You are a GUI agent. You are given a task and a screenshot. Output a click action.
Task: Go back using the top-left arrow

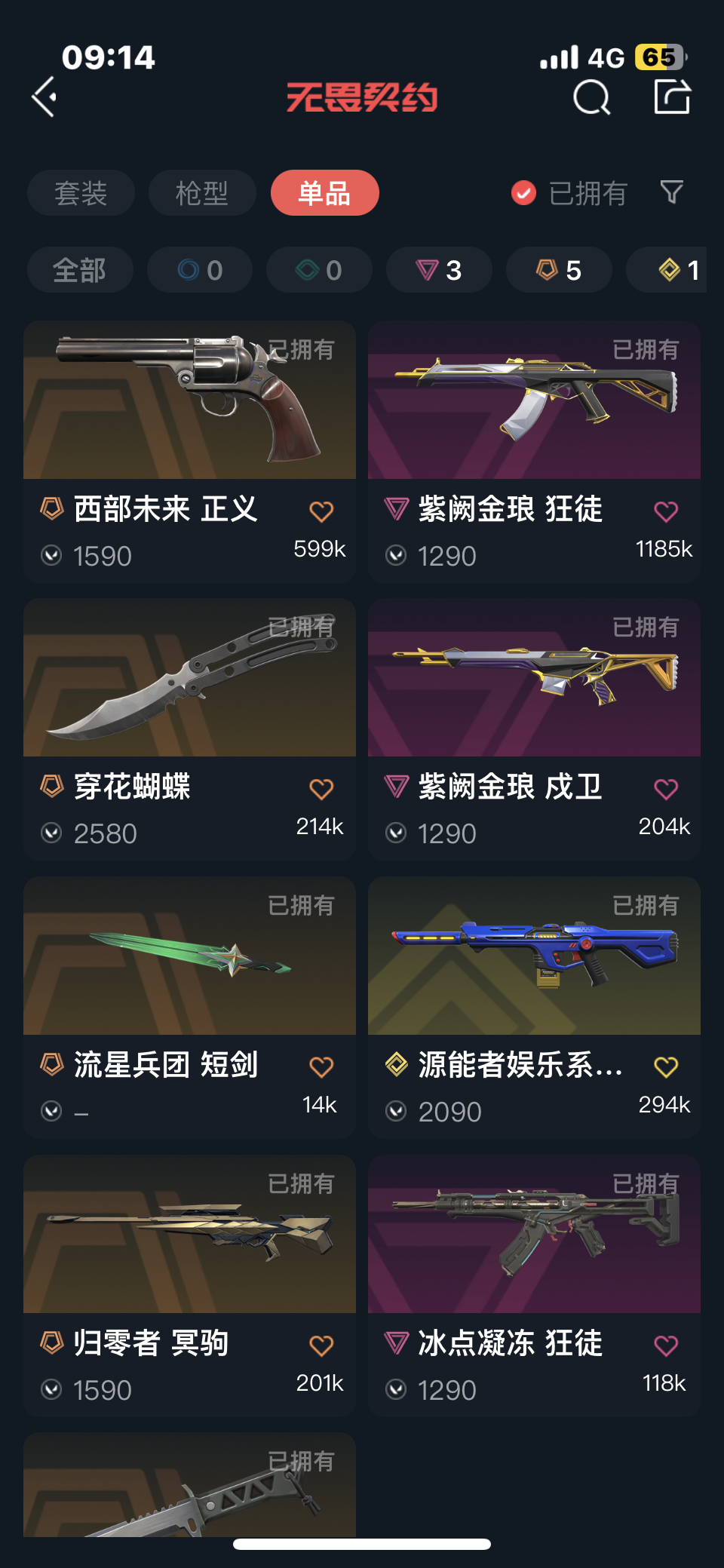[44, 97]
